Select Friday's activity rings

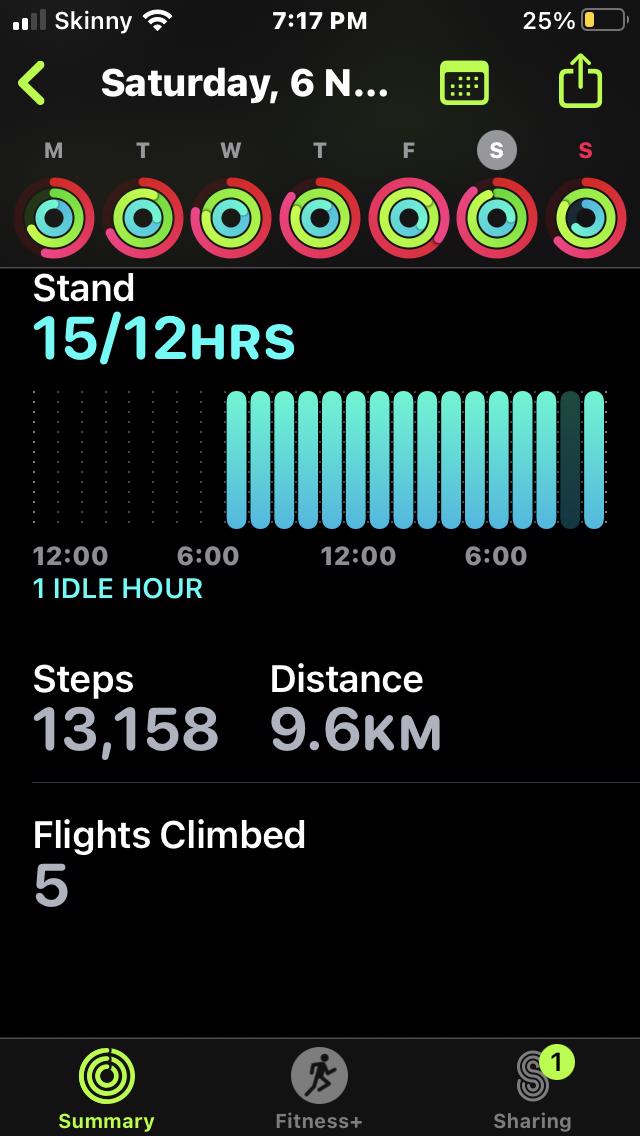[408, 217]
